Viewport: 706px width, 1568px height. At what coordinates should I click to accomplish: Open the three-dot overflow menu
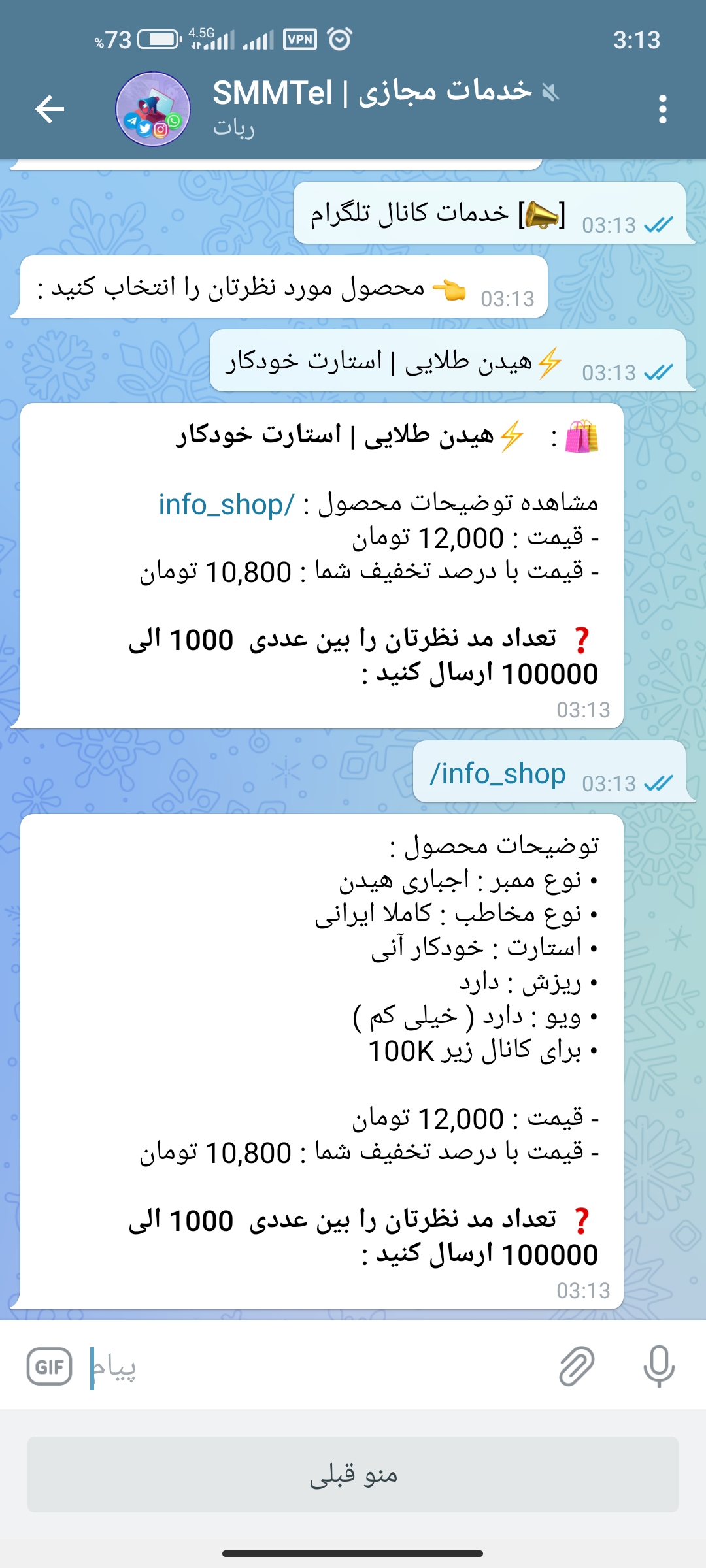point(662,109)
